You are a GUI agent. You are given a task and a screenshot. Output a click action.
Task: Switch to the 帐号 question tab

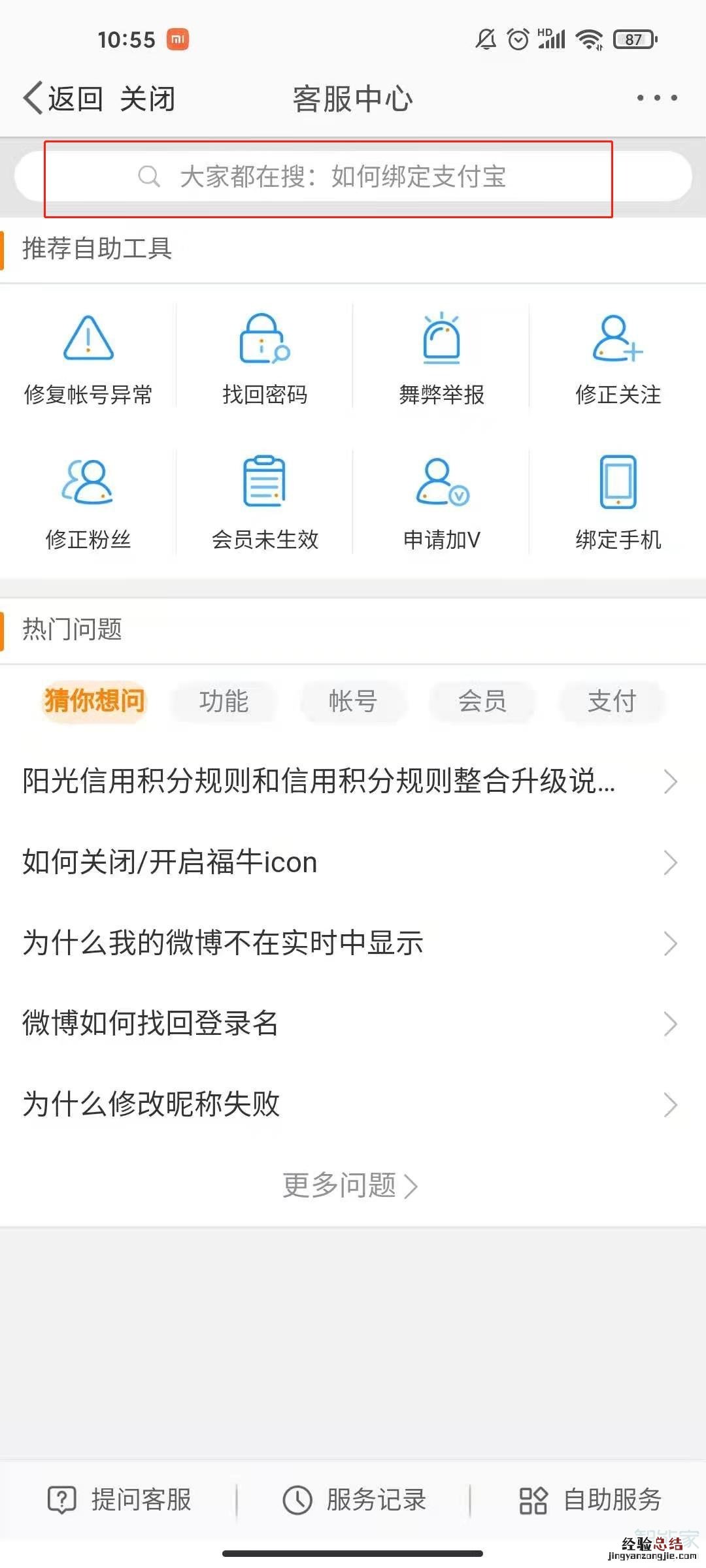[x=353, y=701]
